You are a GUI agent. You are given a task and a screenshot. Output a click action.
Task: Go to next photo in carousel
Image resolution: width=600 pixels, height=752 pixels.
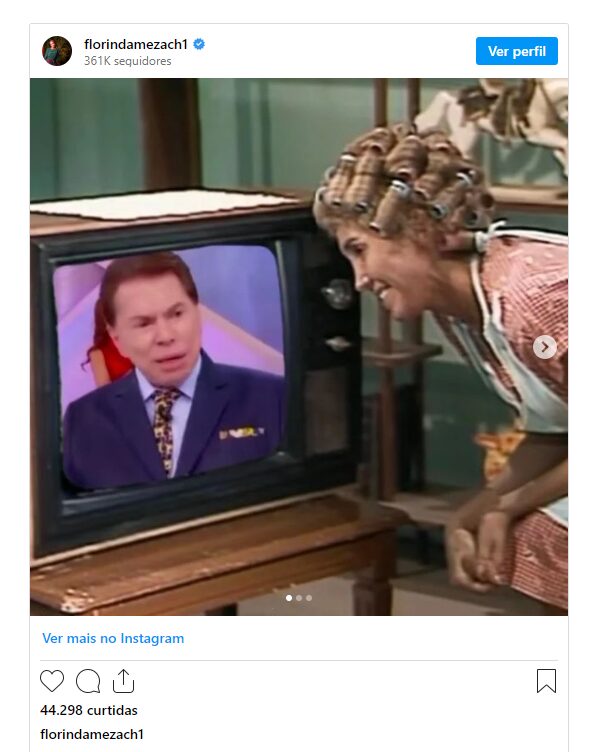(x=544, y=346)
